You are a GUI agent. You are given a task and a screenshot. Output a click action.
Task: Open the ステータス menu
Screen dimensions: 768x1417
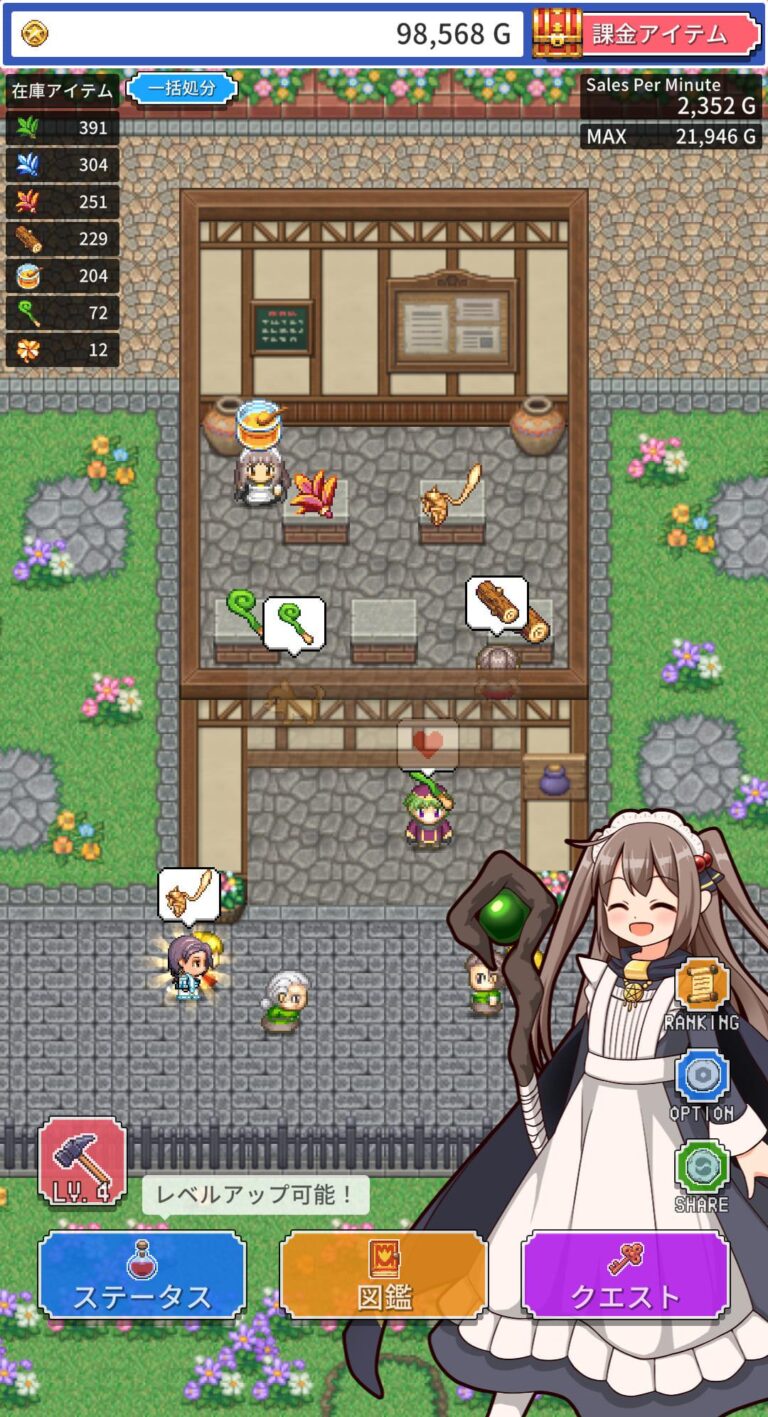142,1274
